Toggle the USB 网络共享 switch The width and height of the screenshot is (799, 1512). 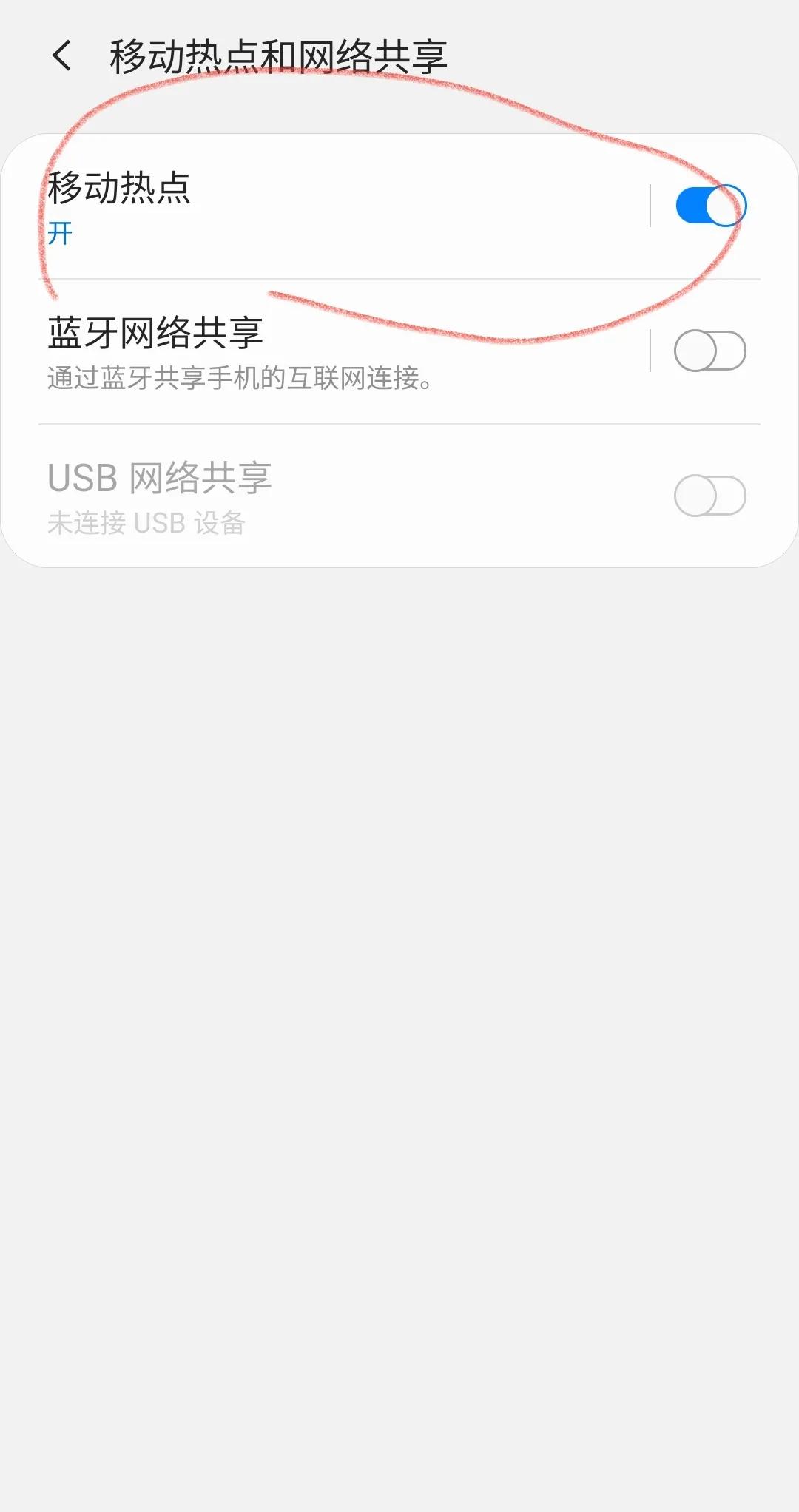point(709,496)
